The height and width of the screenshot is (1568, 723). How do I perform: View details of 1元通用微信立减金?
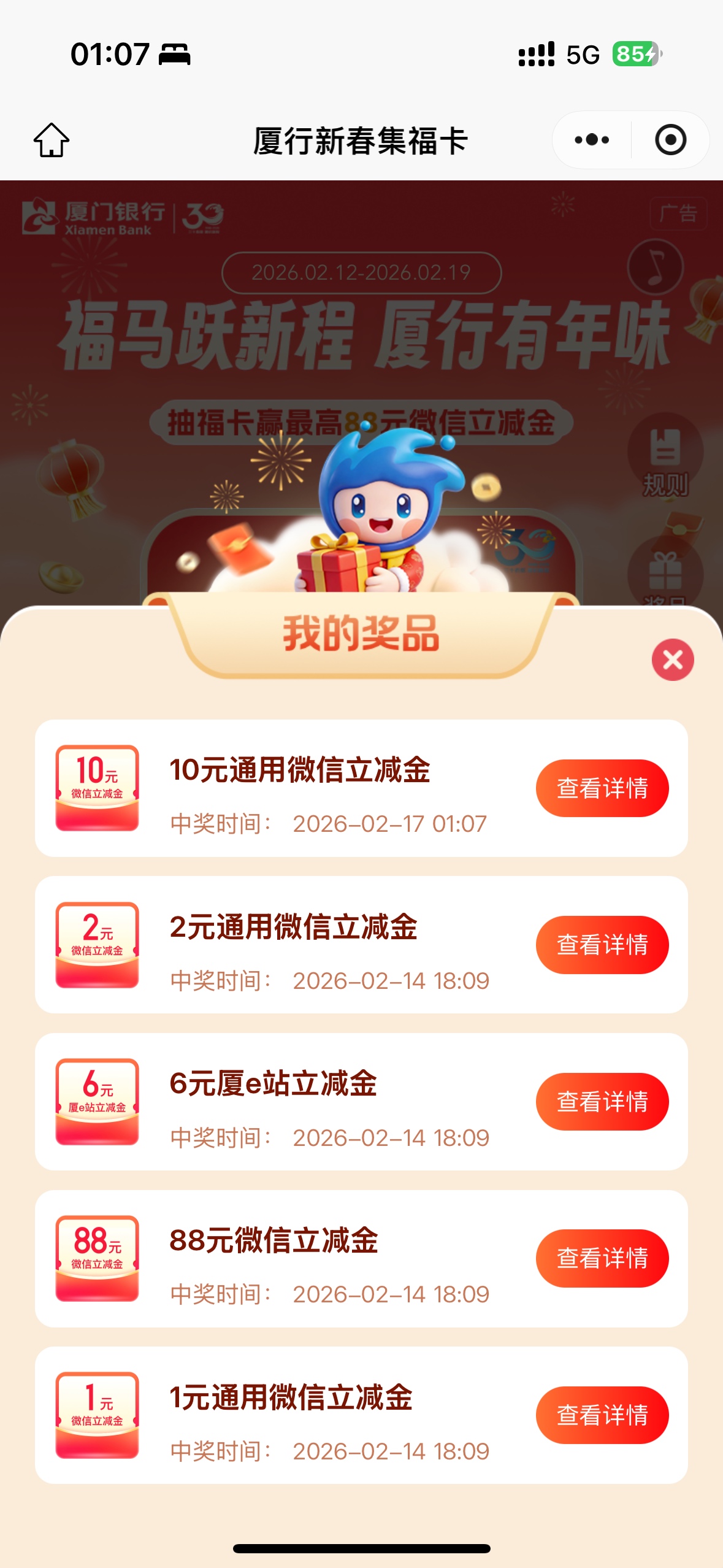[602, 1415]
